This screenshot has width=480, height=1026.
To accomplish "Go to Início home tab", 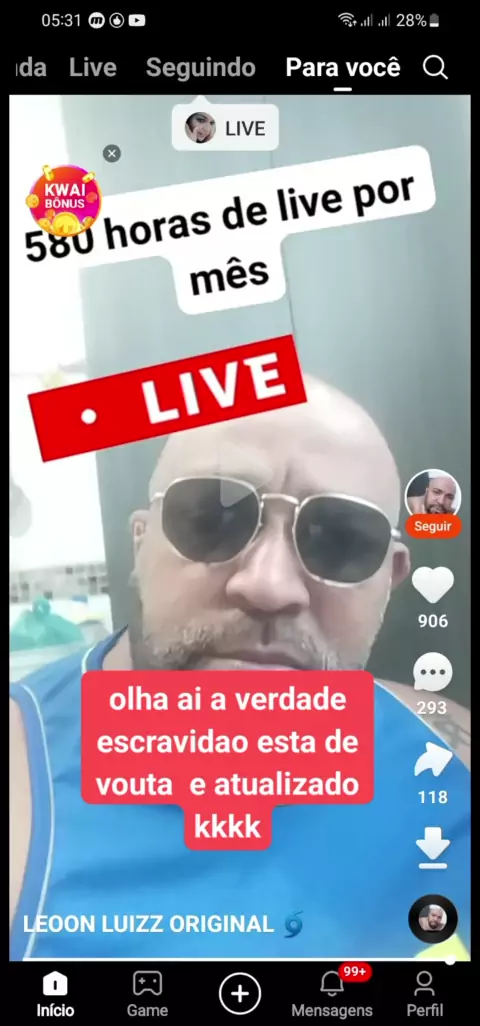I will pos(55,994).
